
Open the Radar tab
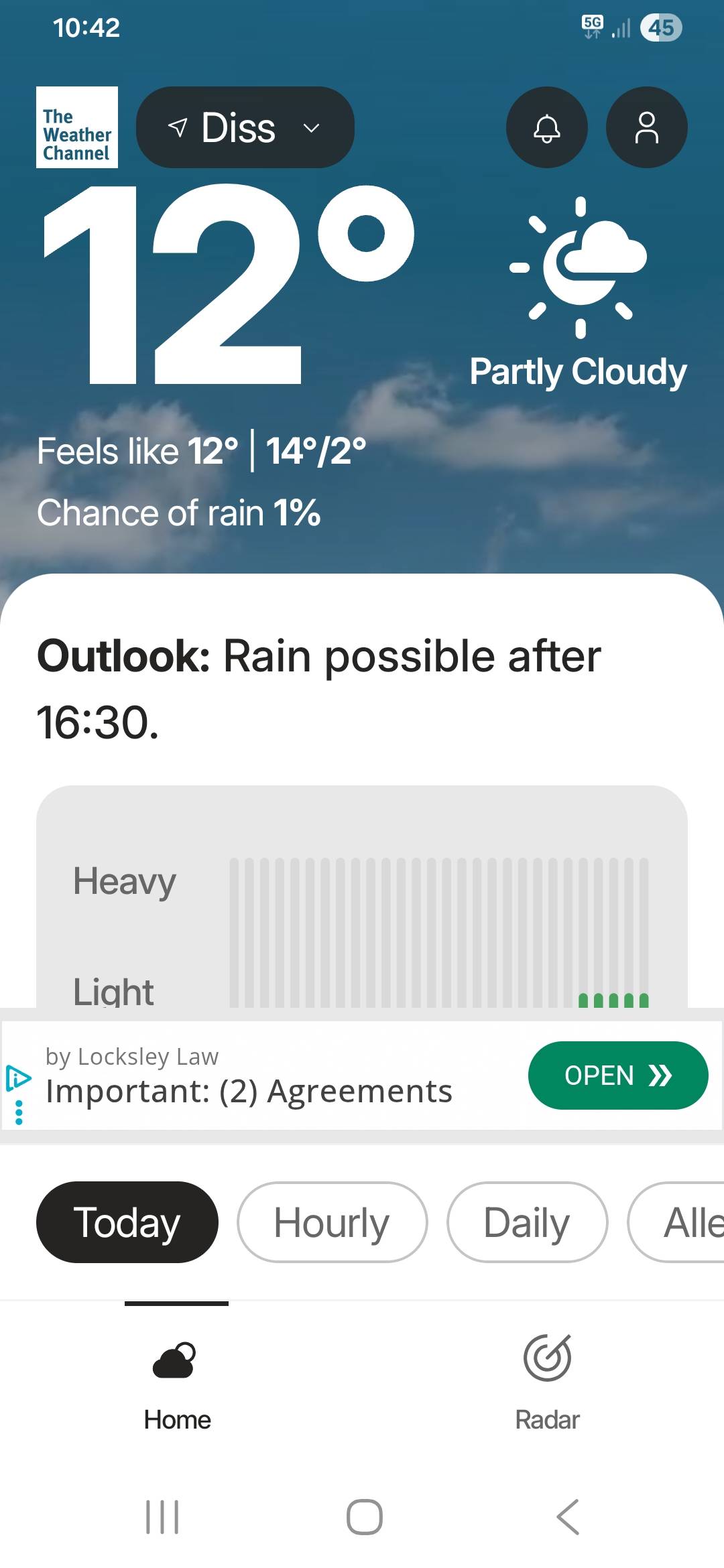(x=547, y=1382)
